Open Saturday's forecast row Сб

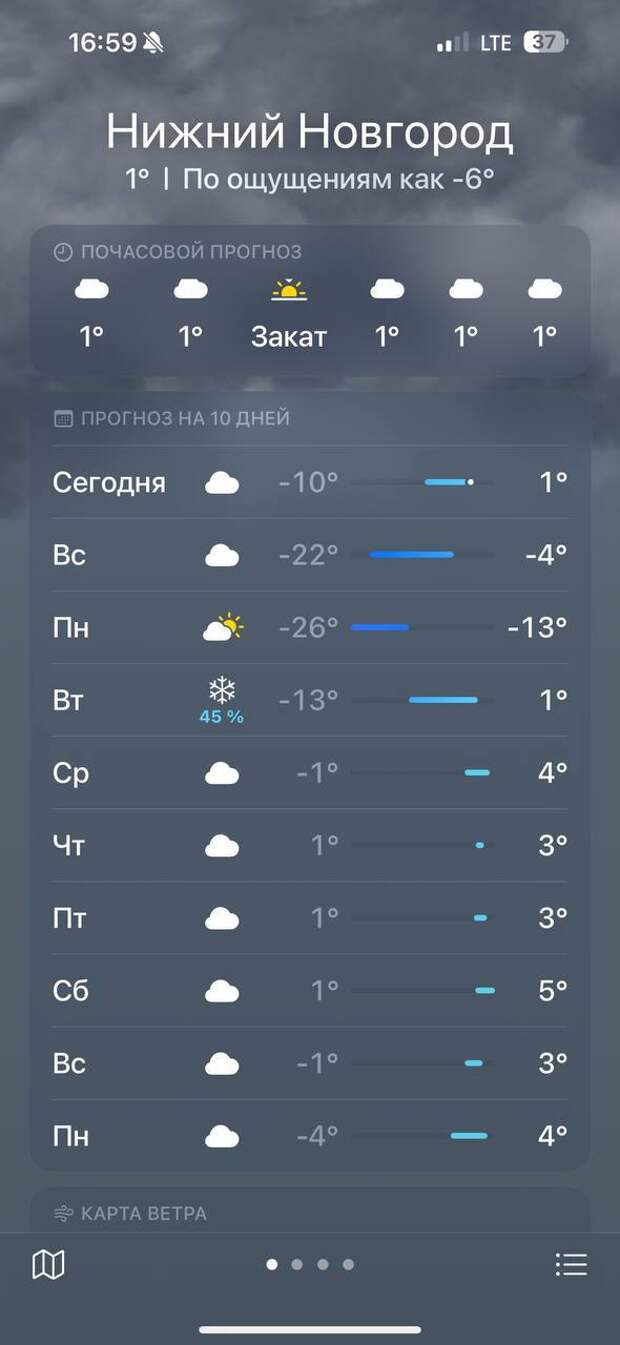(x=310, y=991)
